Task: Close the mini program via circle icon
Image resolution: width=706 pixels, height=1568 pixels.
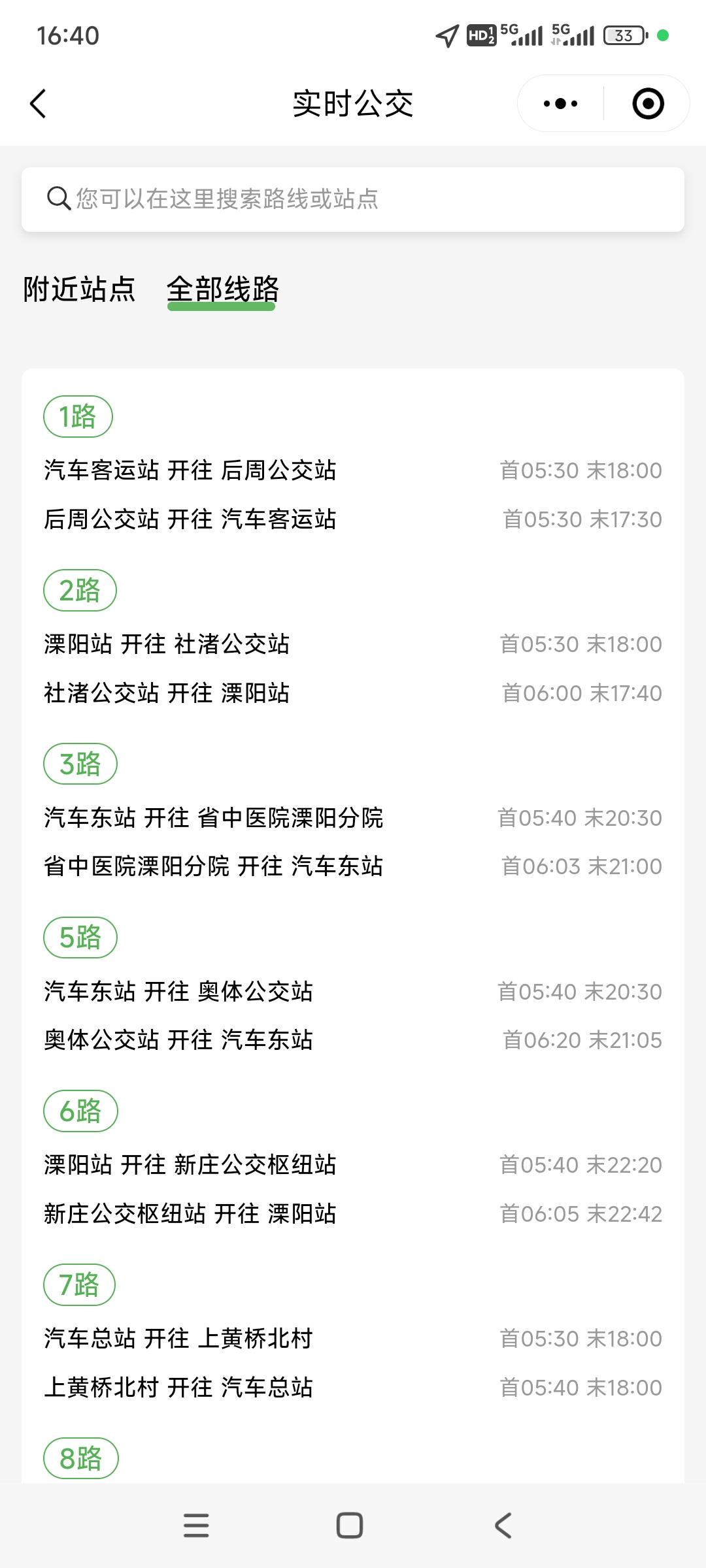Action: (x=648, y=104)
